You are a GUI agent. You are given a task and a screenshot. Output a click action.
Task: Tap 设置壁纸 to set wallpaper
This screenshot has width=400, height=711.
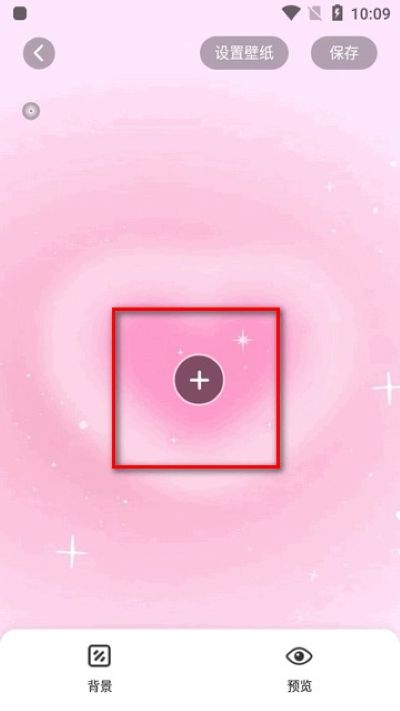click(x=244, y=53)
